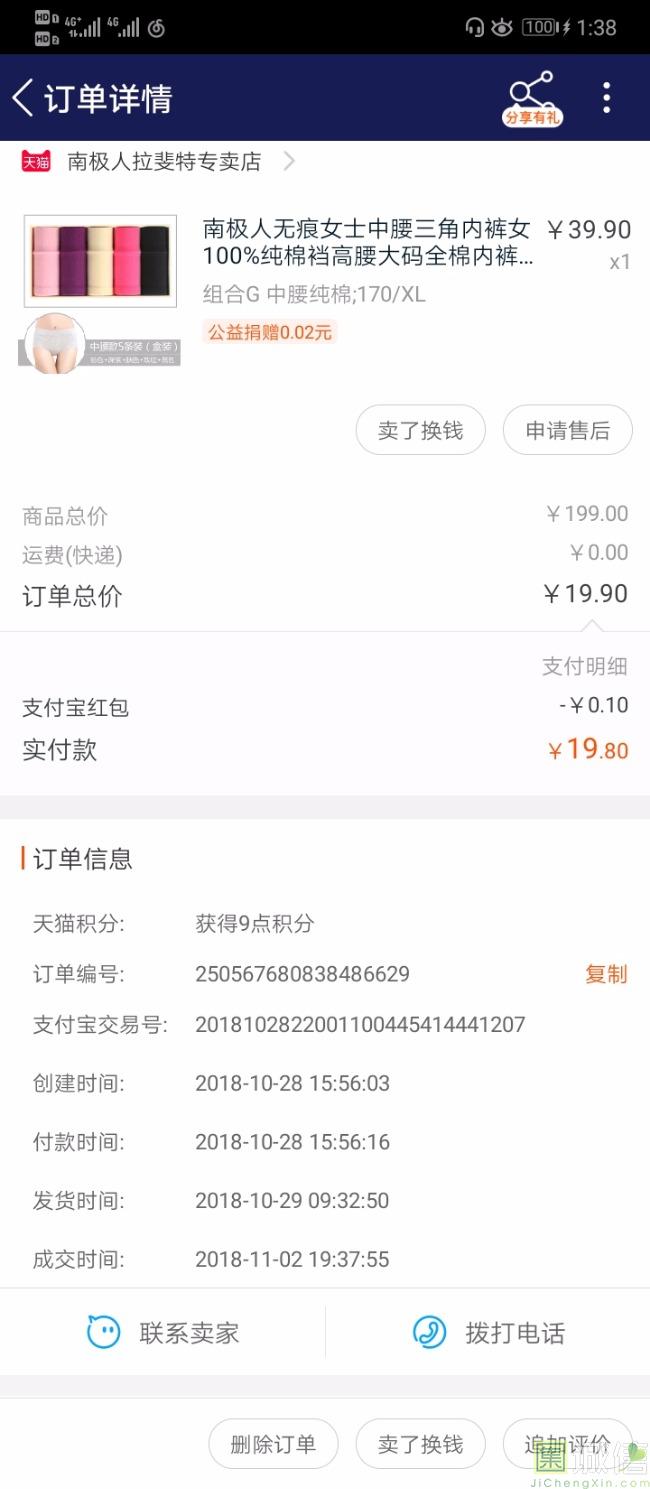Tap 拨打电话 to call seller

pyautogui.click(x=488, y=1332)
